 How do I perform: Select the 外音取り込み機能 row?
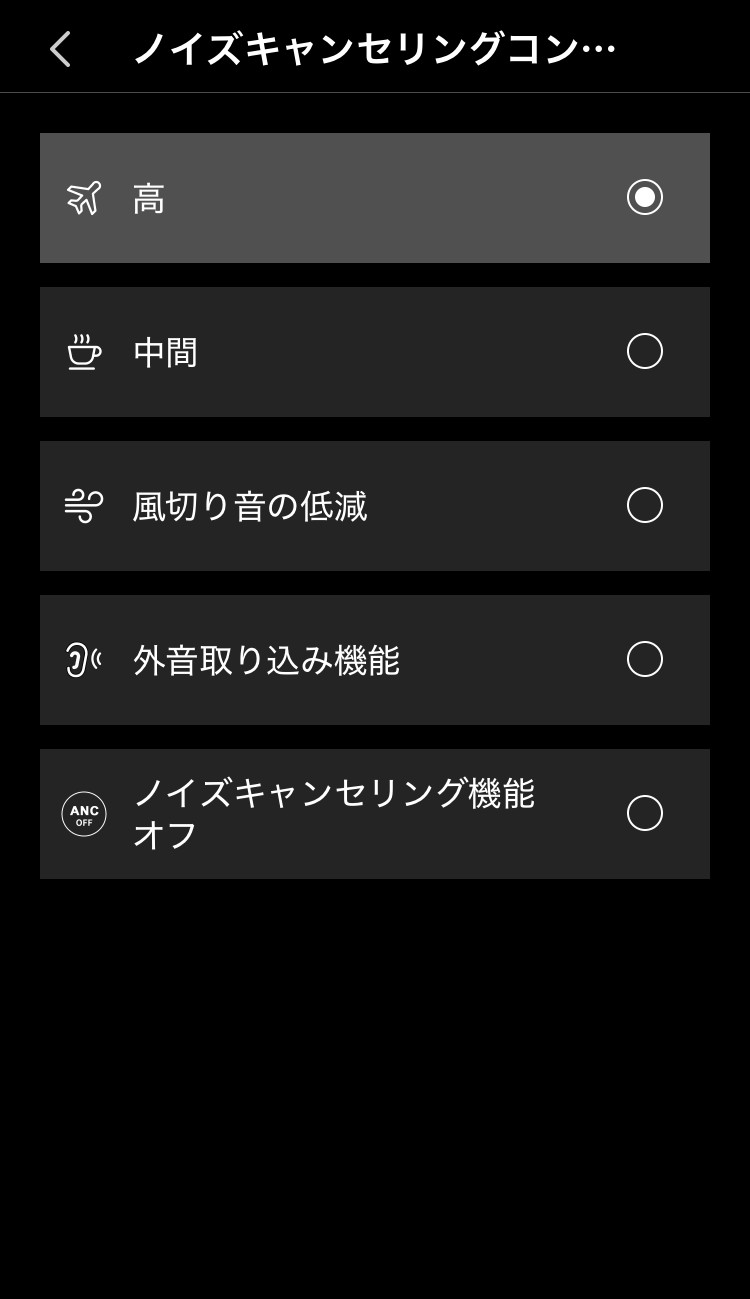(375, 659)
